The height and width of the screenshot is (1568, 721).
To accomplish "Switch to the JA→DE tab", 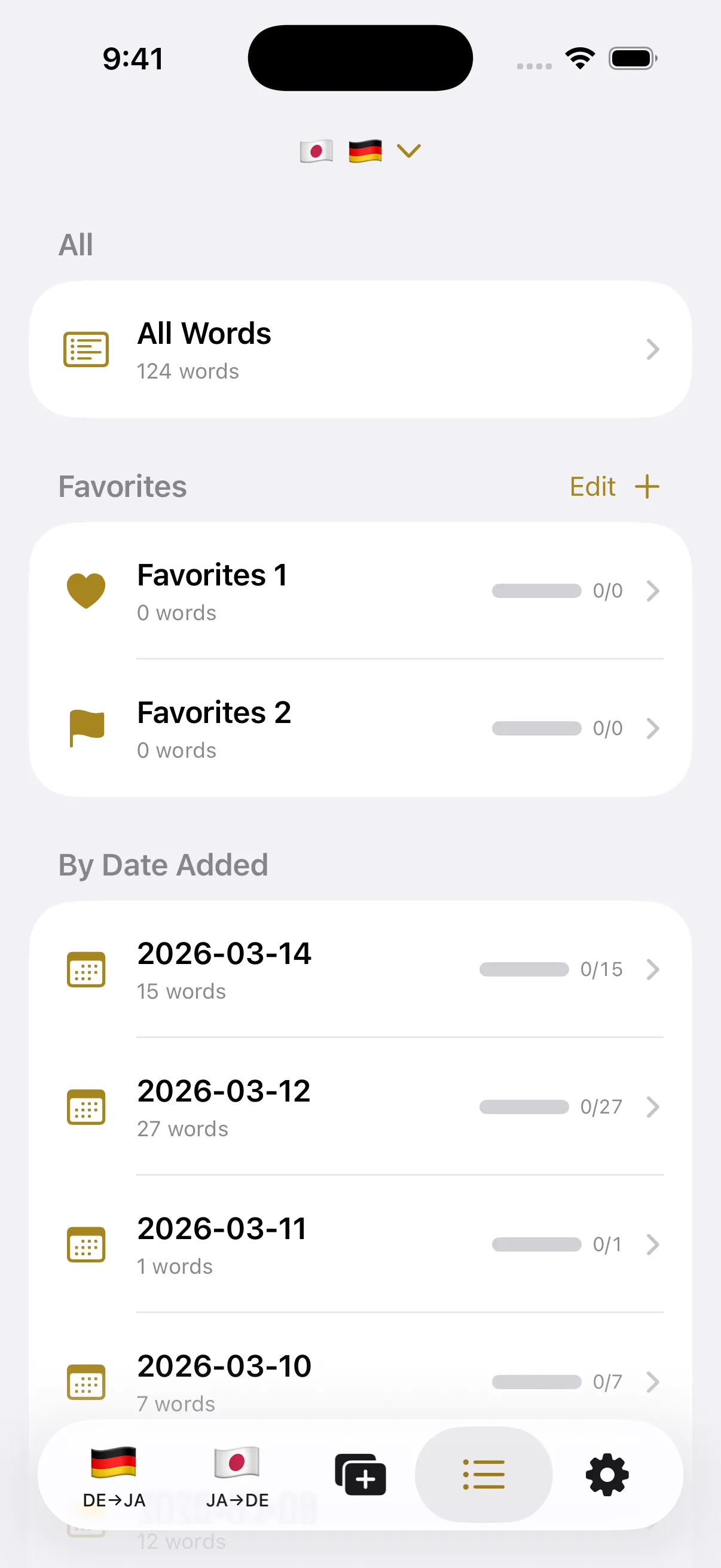I will point(237,1475).
